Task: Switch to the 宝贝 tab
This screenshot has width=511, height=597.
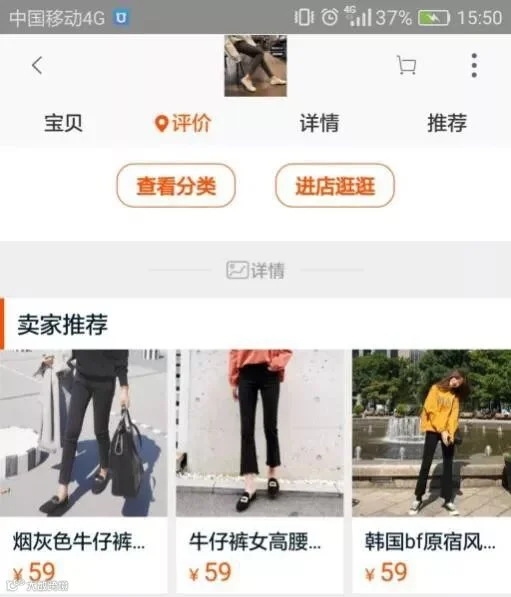Action: pyautogui.click(x=63, y=123)
